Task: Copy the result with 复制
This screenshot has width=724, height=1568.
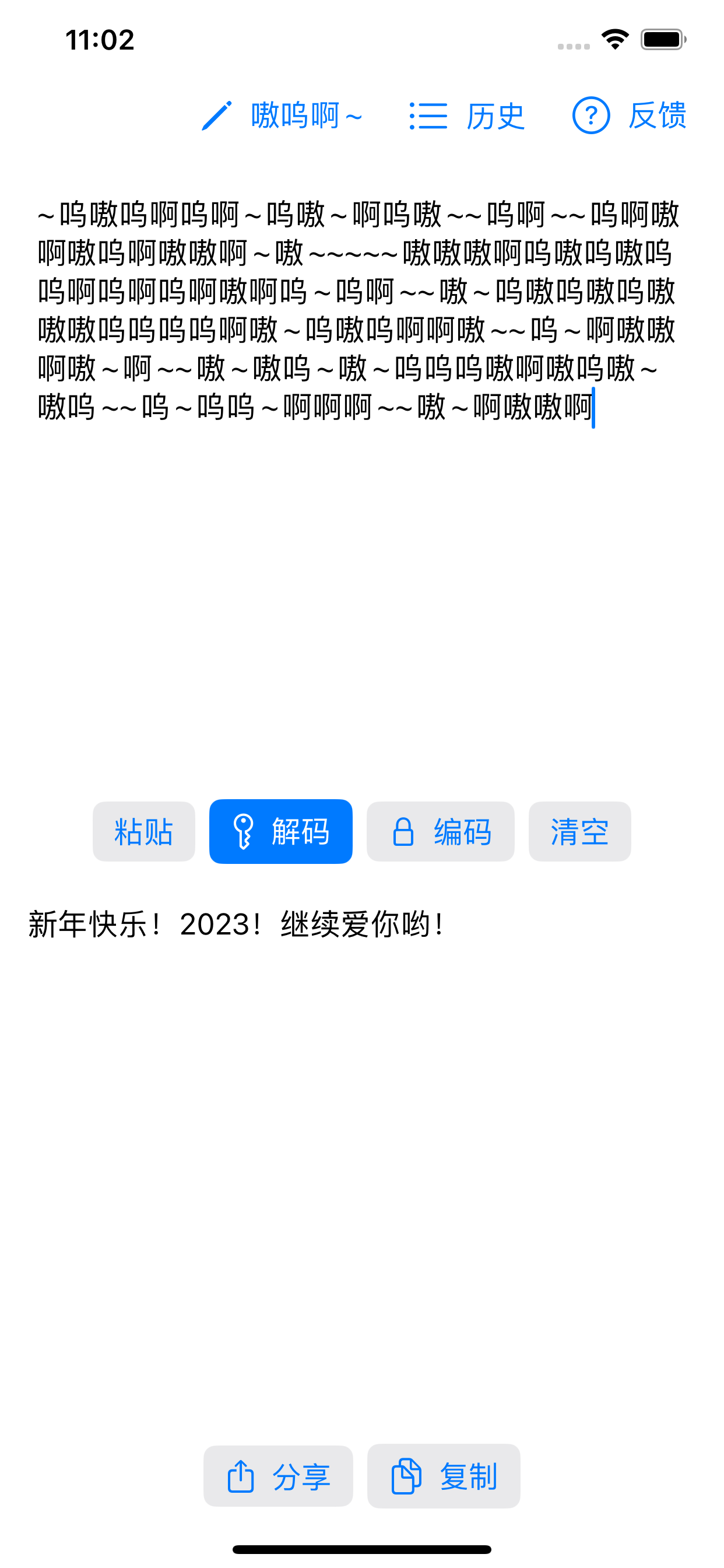Action: click(x=444, y=1476)
